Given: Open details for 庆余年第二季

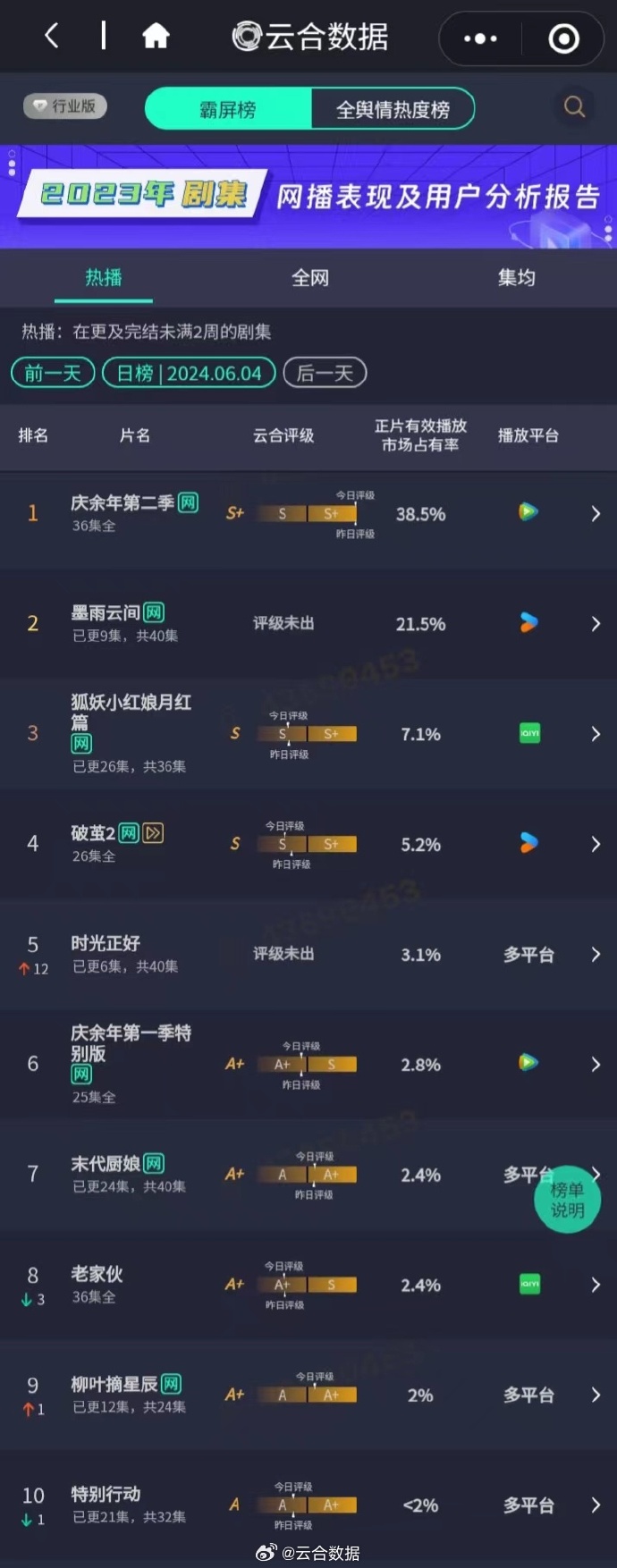Looking at the screenshot, I should (x=596, y=514).
